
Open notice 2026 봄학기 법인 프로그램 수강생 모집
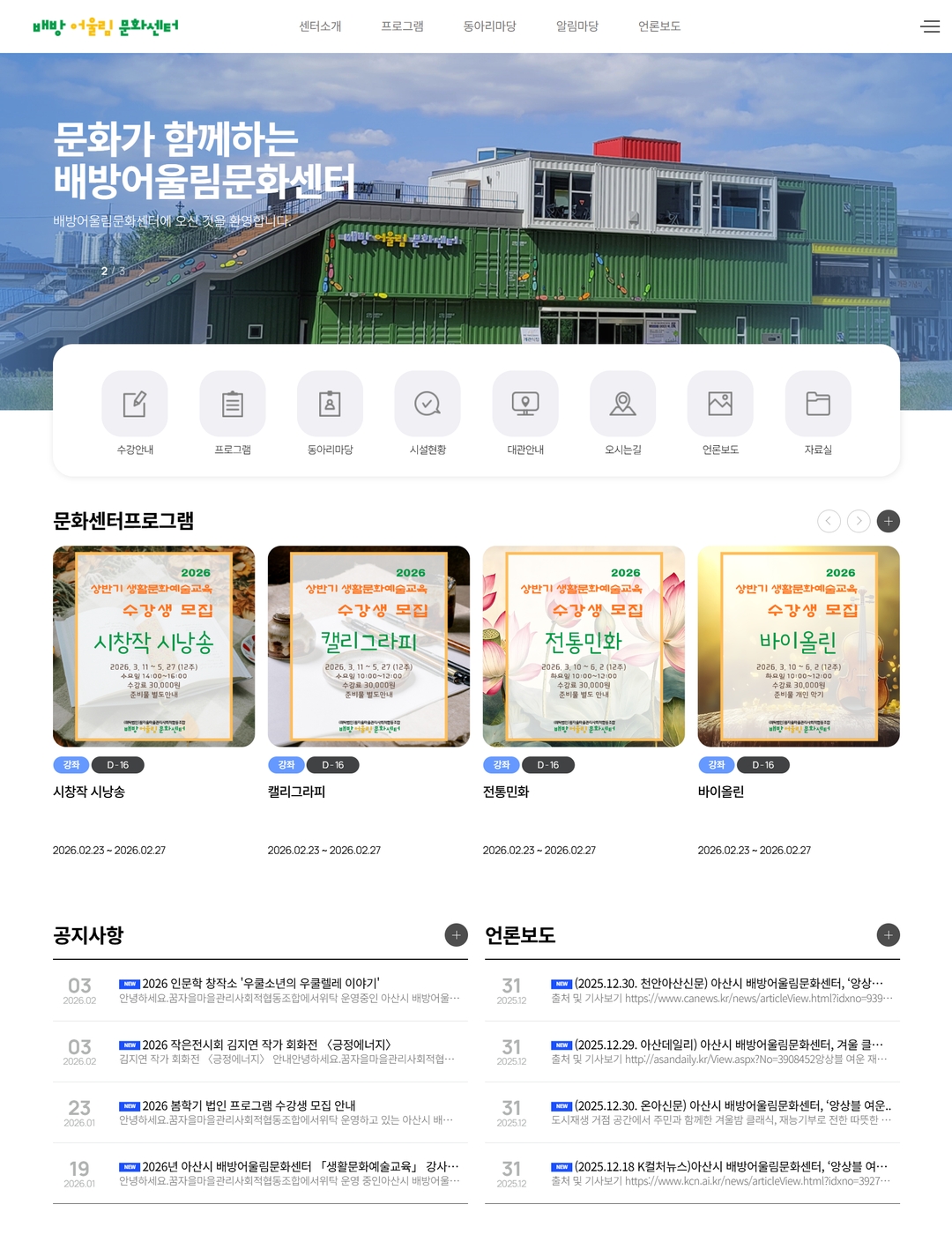coord(249,1105)
